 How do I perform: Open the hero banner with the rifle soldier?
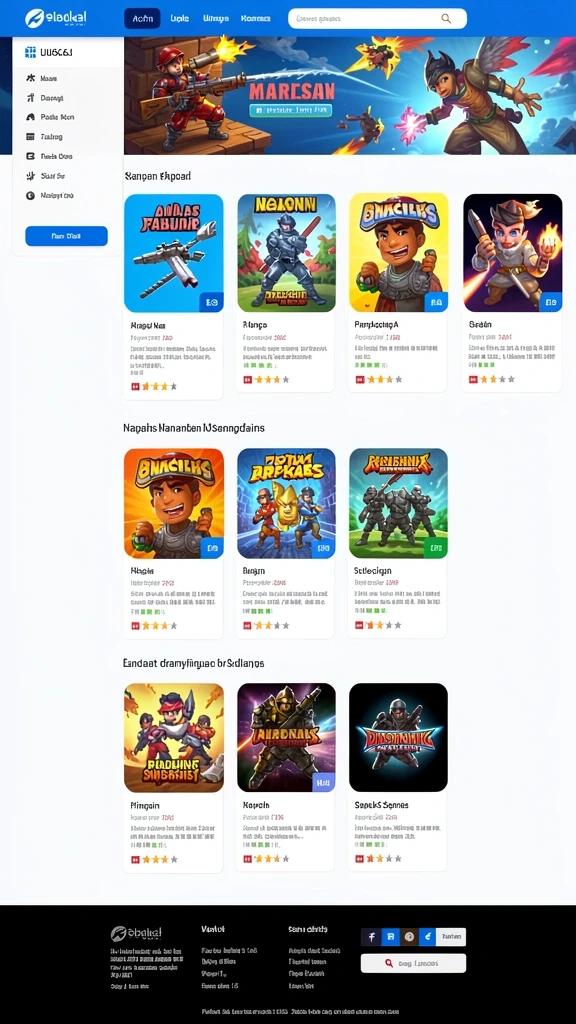(349, 95)
